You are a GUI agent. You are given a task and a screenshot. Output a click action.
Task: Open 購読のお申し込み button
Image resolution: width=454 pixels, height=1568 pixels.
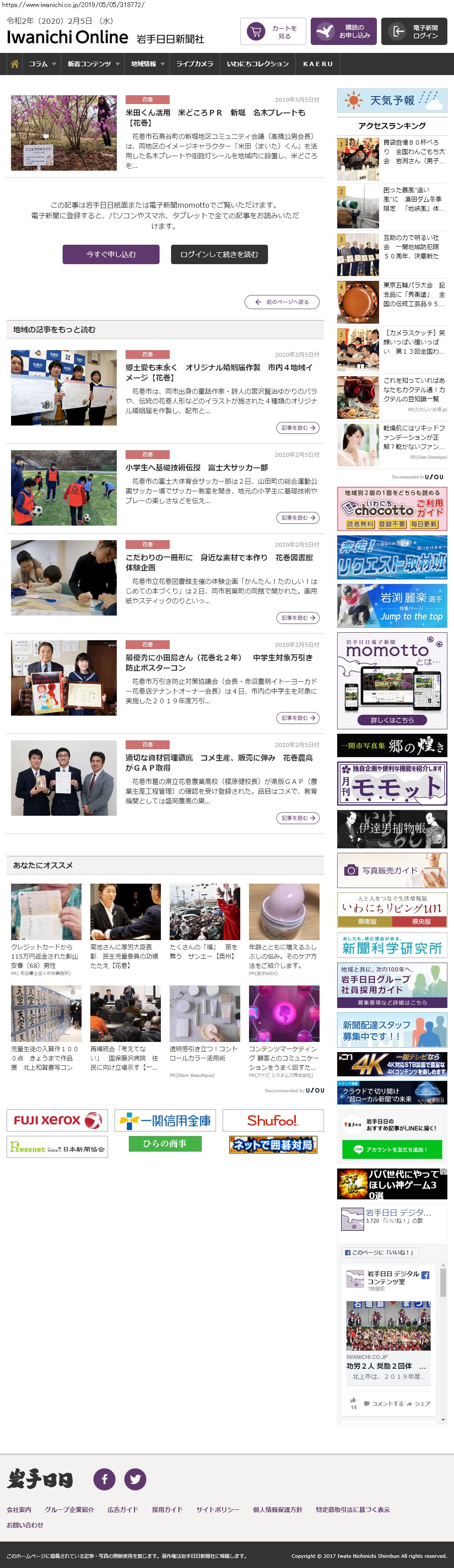point(343,32)
